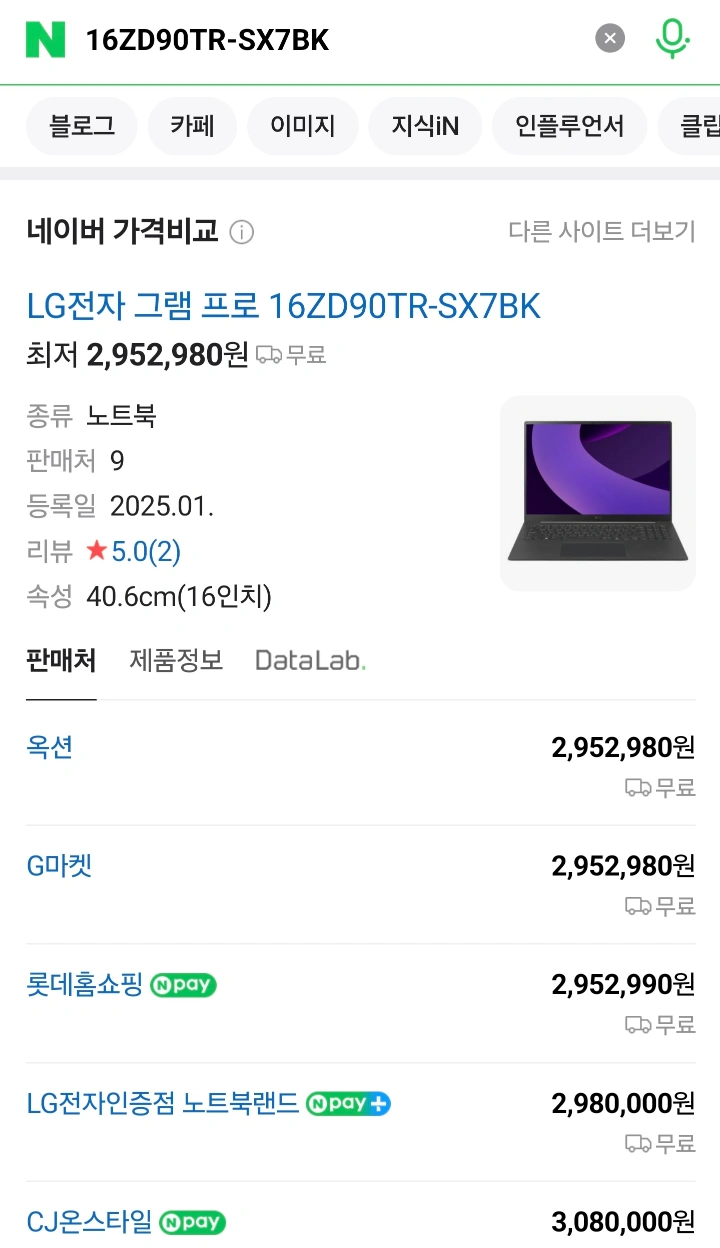Switch to the 제품정보 tab
Viewport: 720px width, 1248px height.
click(x=176, y=660)
